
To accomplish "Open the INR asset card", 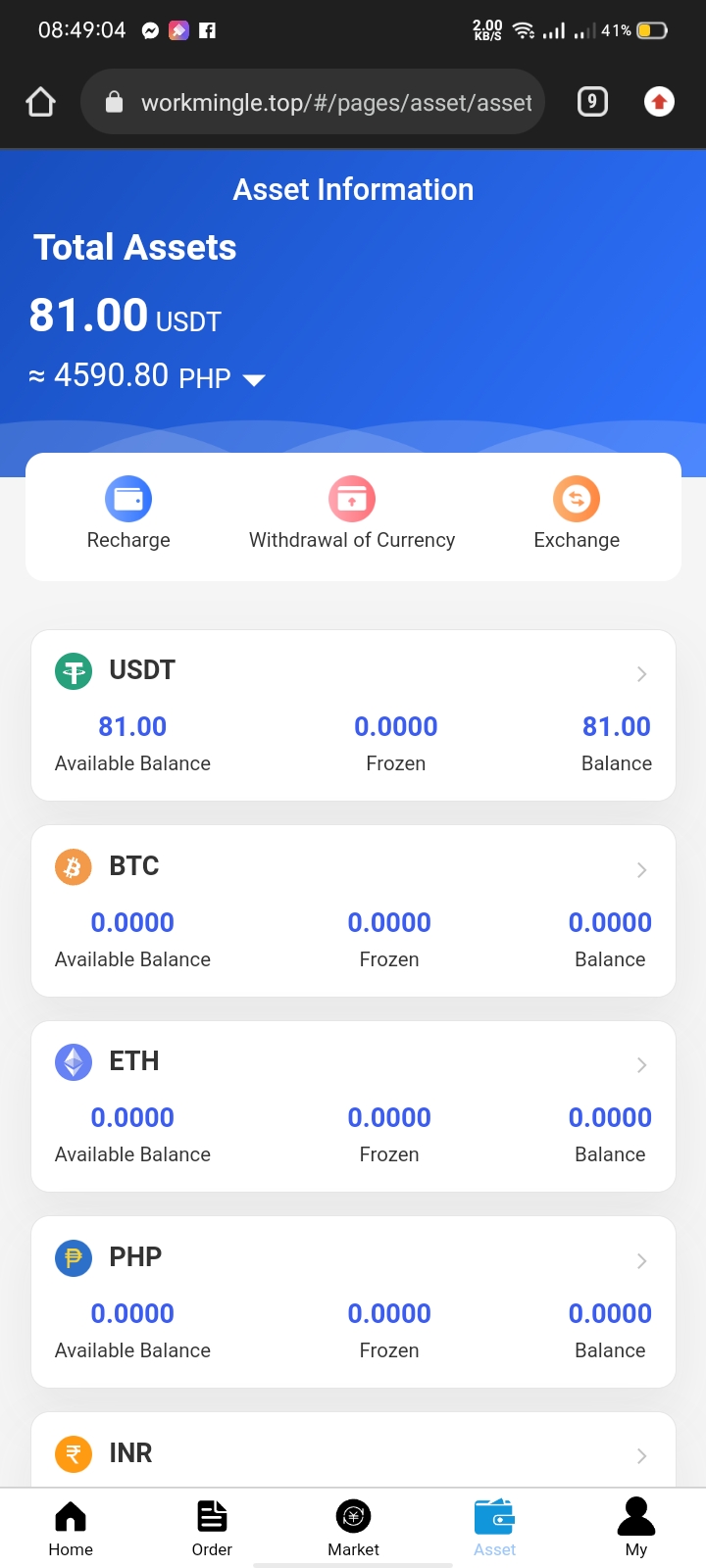I will pos(353,1450).
